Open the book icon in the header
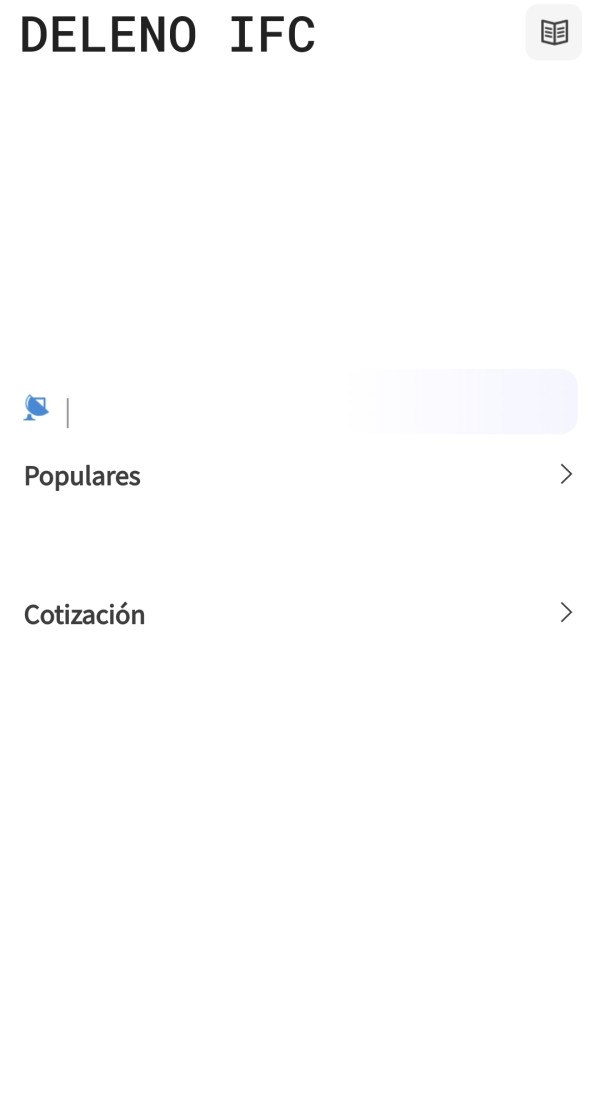 554,32
